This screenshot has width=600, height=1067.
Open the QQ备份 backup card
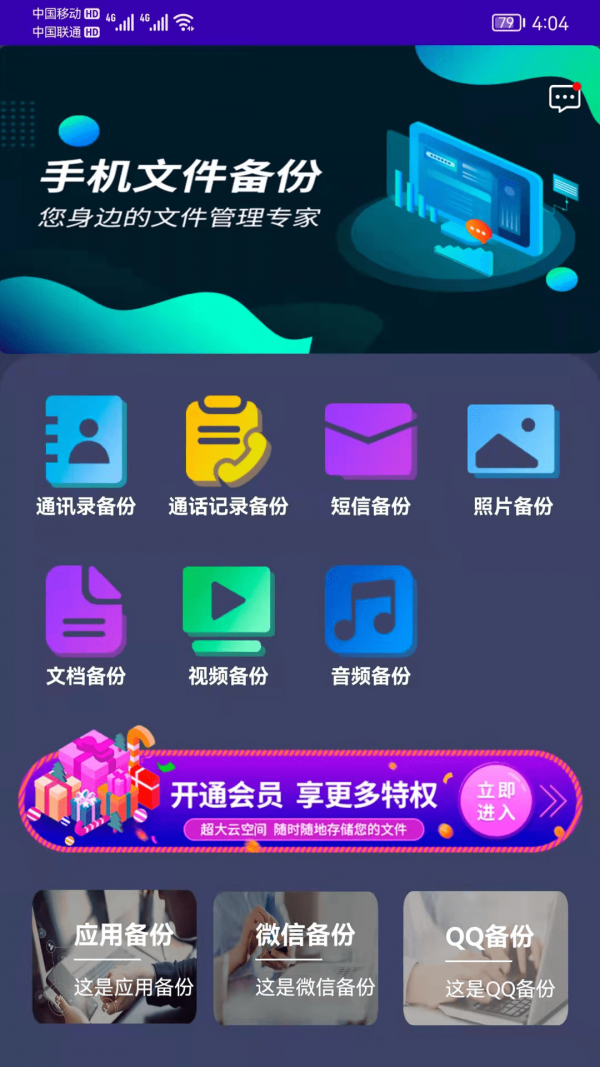point(485,957)
